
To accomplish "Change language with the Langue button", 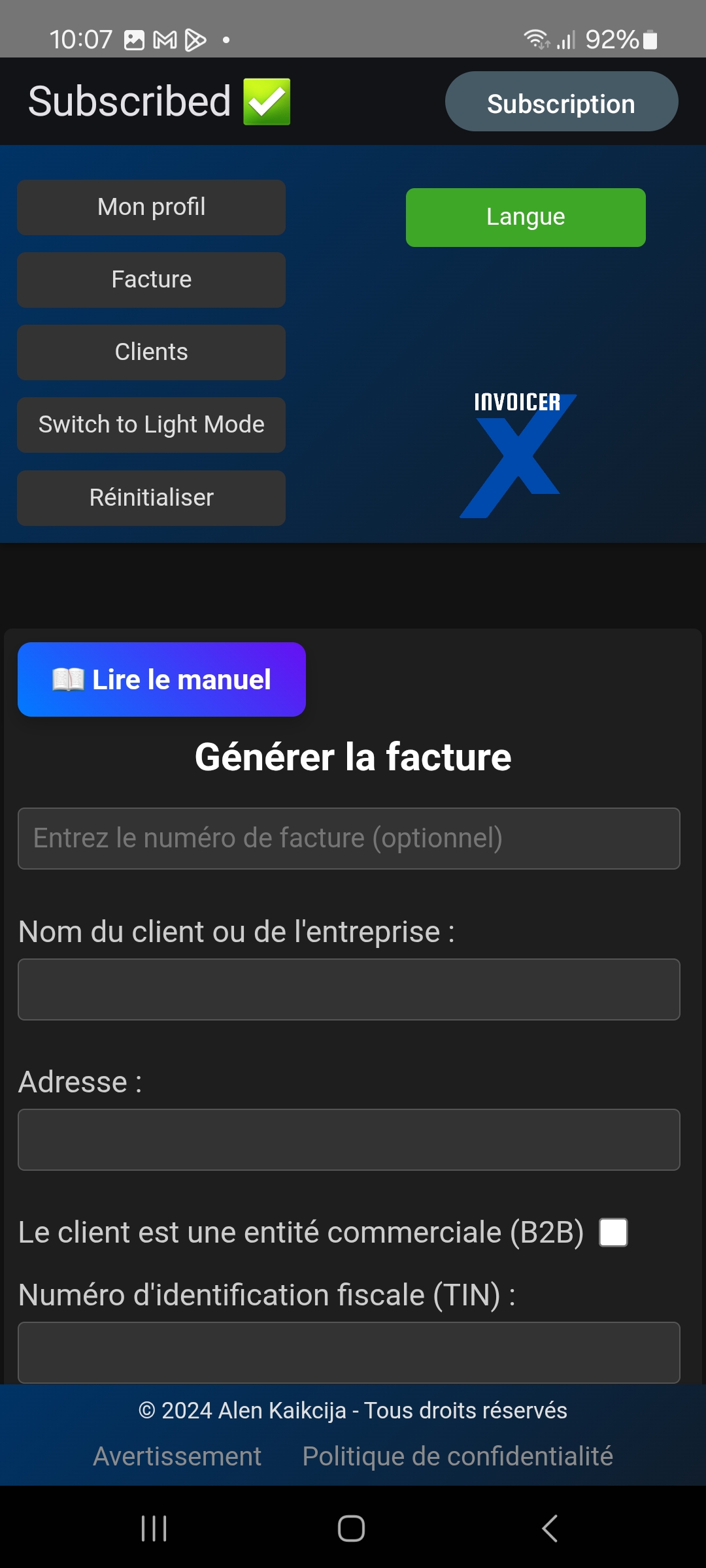I will (525, 217).
